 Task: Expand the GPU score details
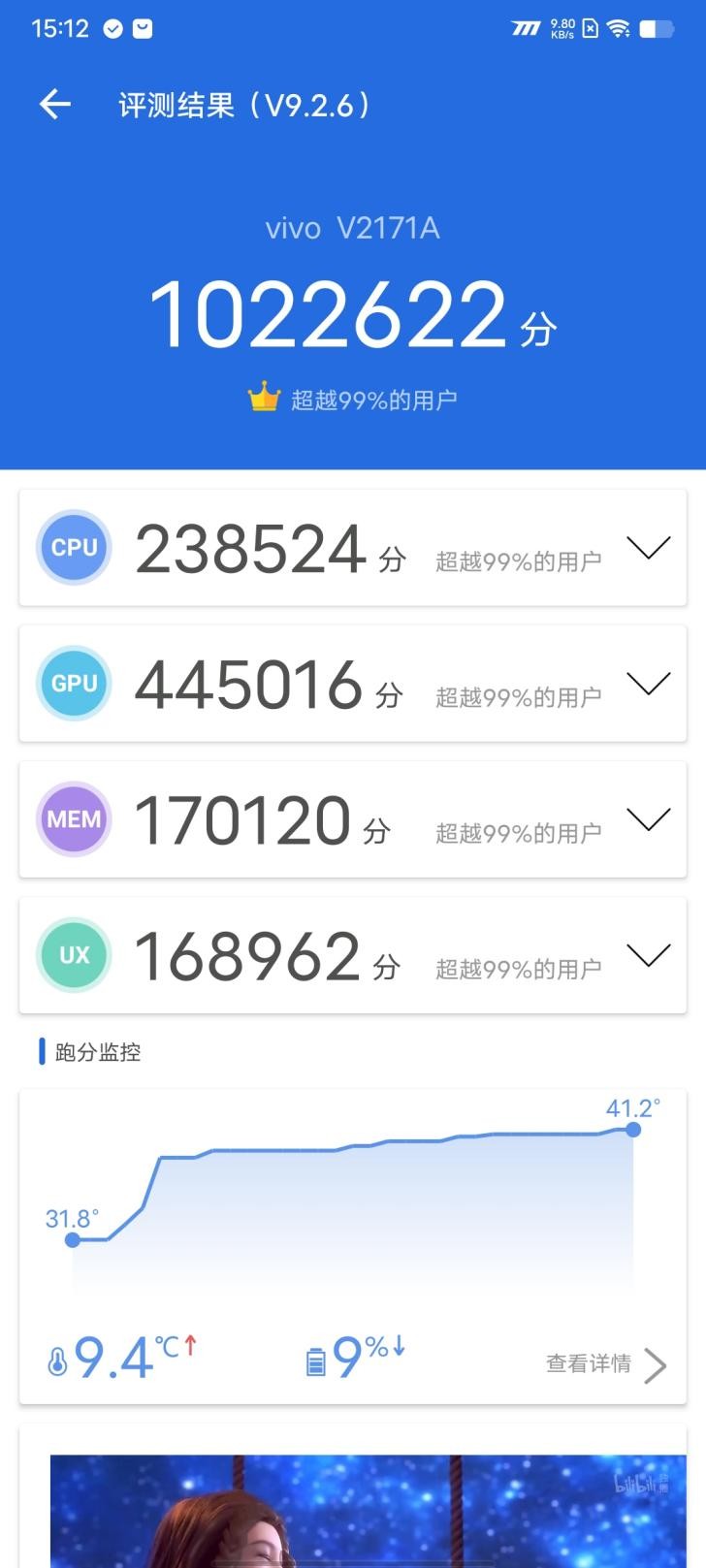[648, 684]
